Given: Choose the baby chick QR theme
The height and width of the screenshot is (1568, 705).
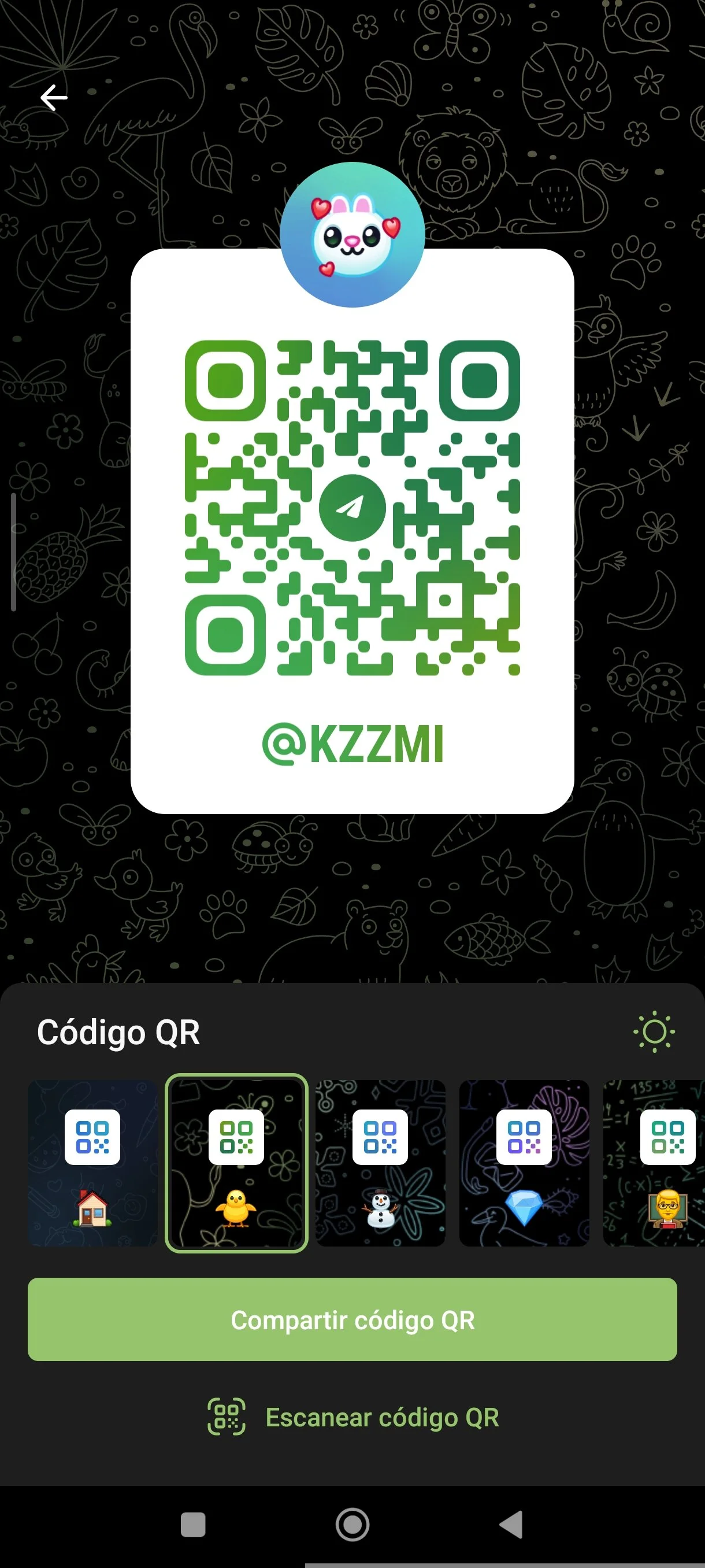Looking at the screenshot, I should click(x=236, y=1163).
